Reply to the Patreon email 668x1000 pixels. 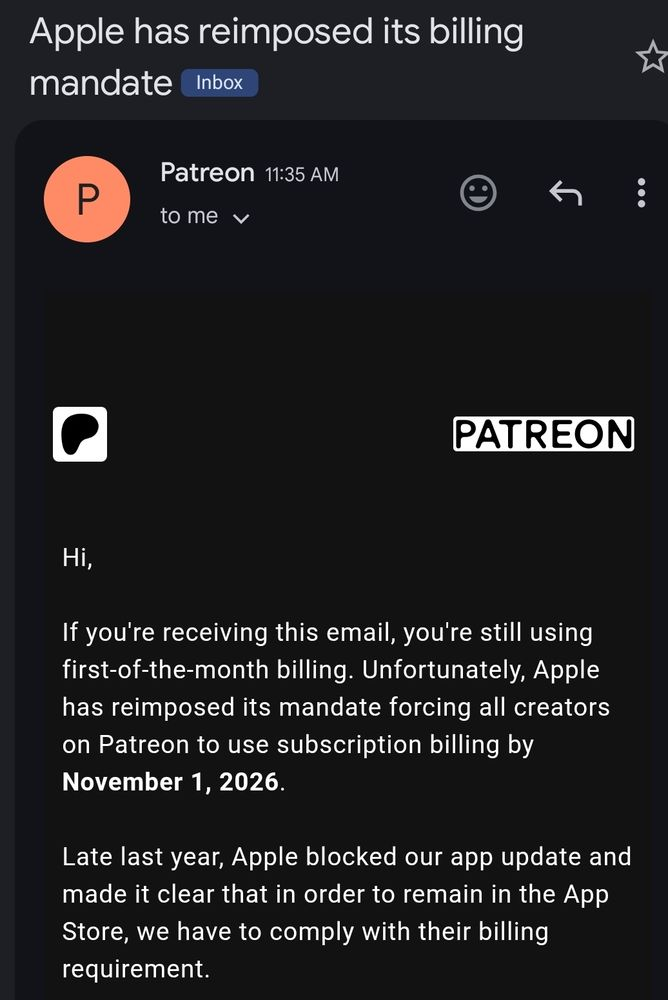(565, 192)
